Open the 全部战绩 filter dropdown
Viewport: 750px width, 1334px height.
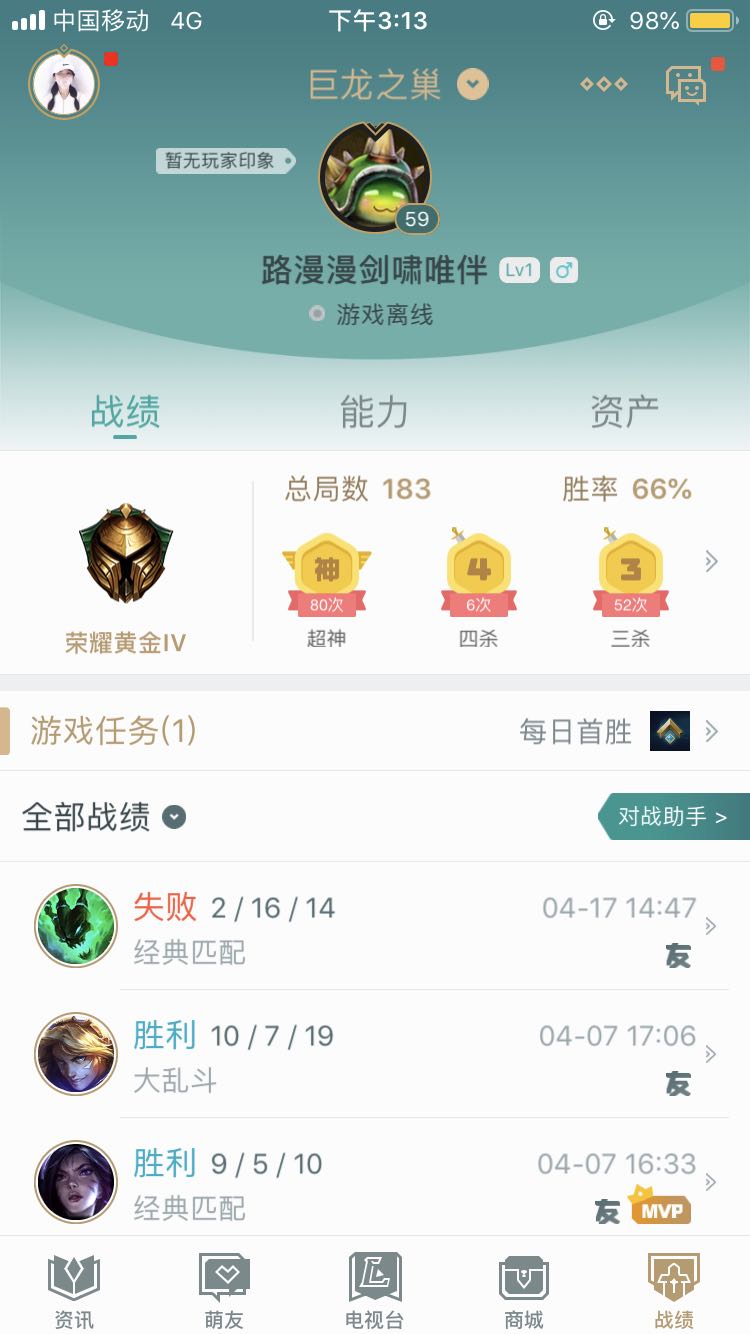click(x=174, y=817)
